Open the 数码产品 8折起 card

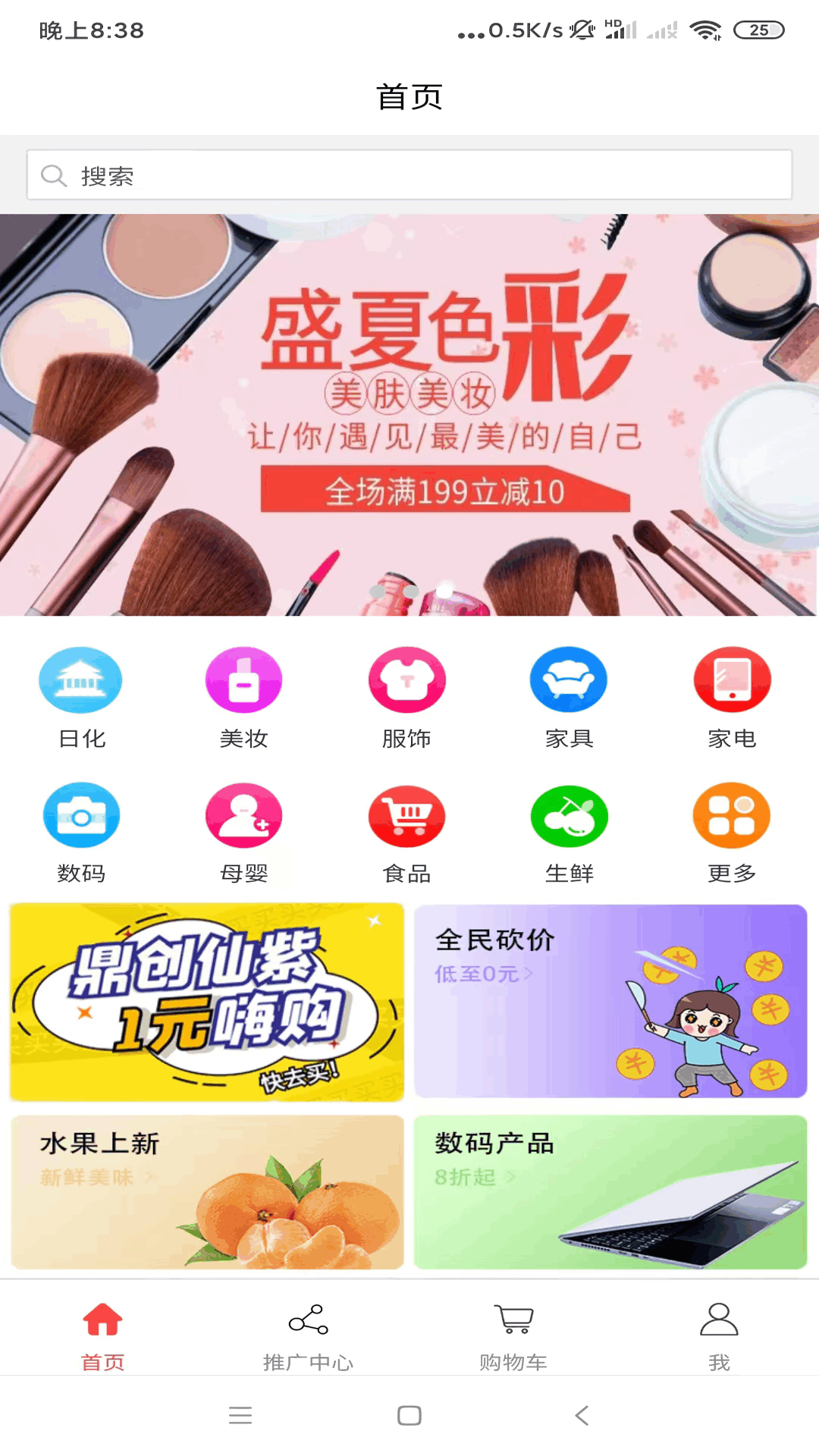[610, 1192]
